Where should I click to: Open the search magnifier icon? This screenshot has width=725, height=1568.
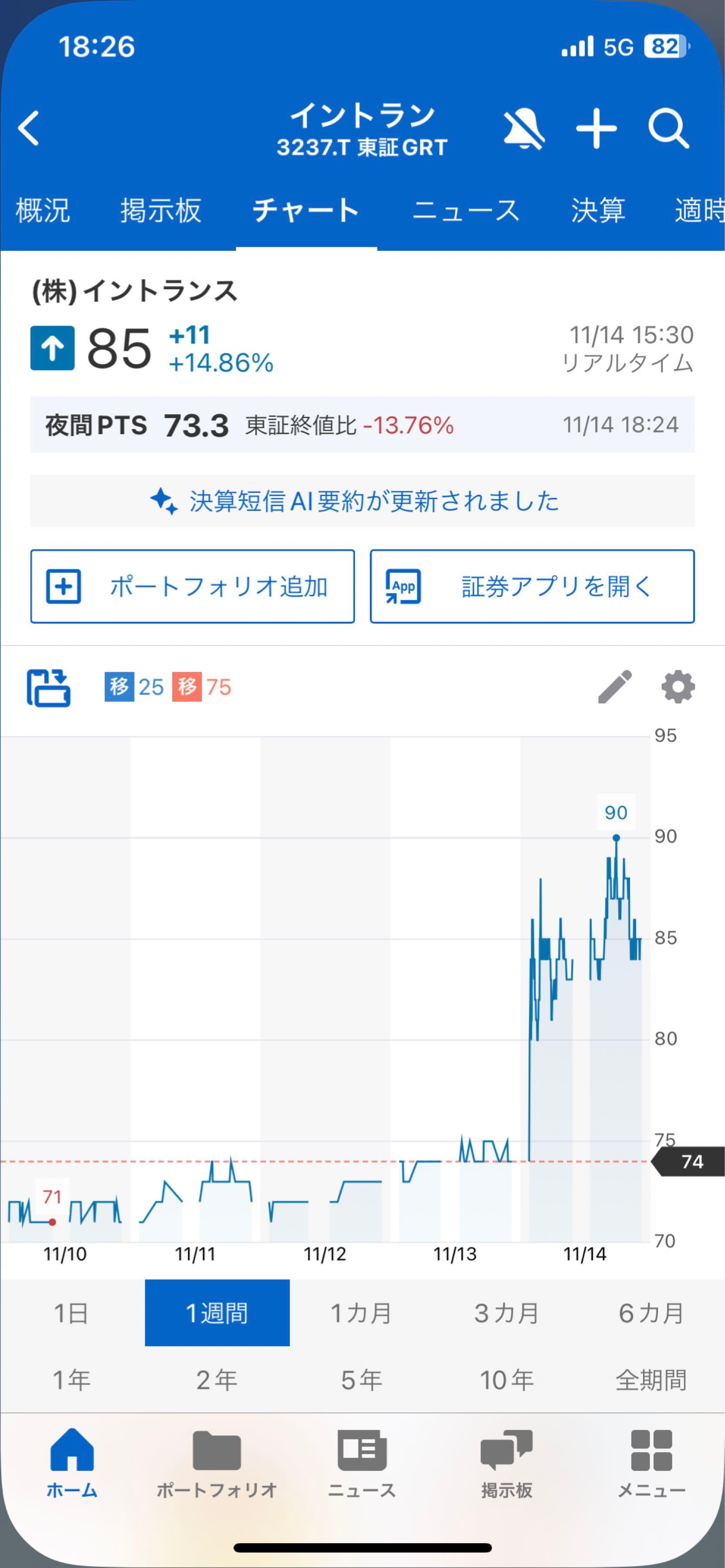coord(668,128)
